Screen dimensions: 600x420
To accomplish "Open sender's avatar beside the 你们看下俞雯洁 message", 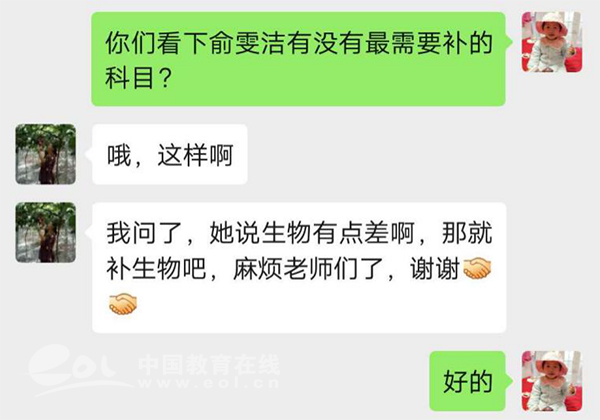I will click(x=552, y=43).
